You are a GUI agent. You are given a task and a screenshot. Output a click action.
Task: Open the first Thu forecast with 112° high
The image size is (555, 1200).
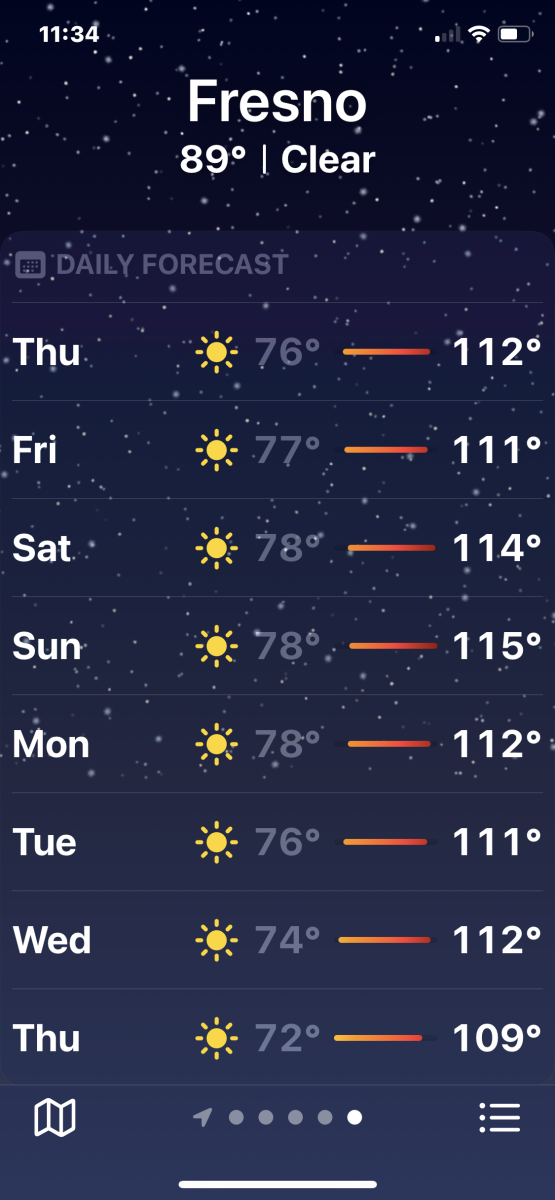pyautogui.click(x=277, y=352)
